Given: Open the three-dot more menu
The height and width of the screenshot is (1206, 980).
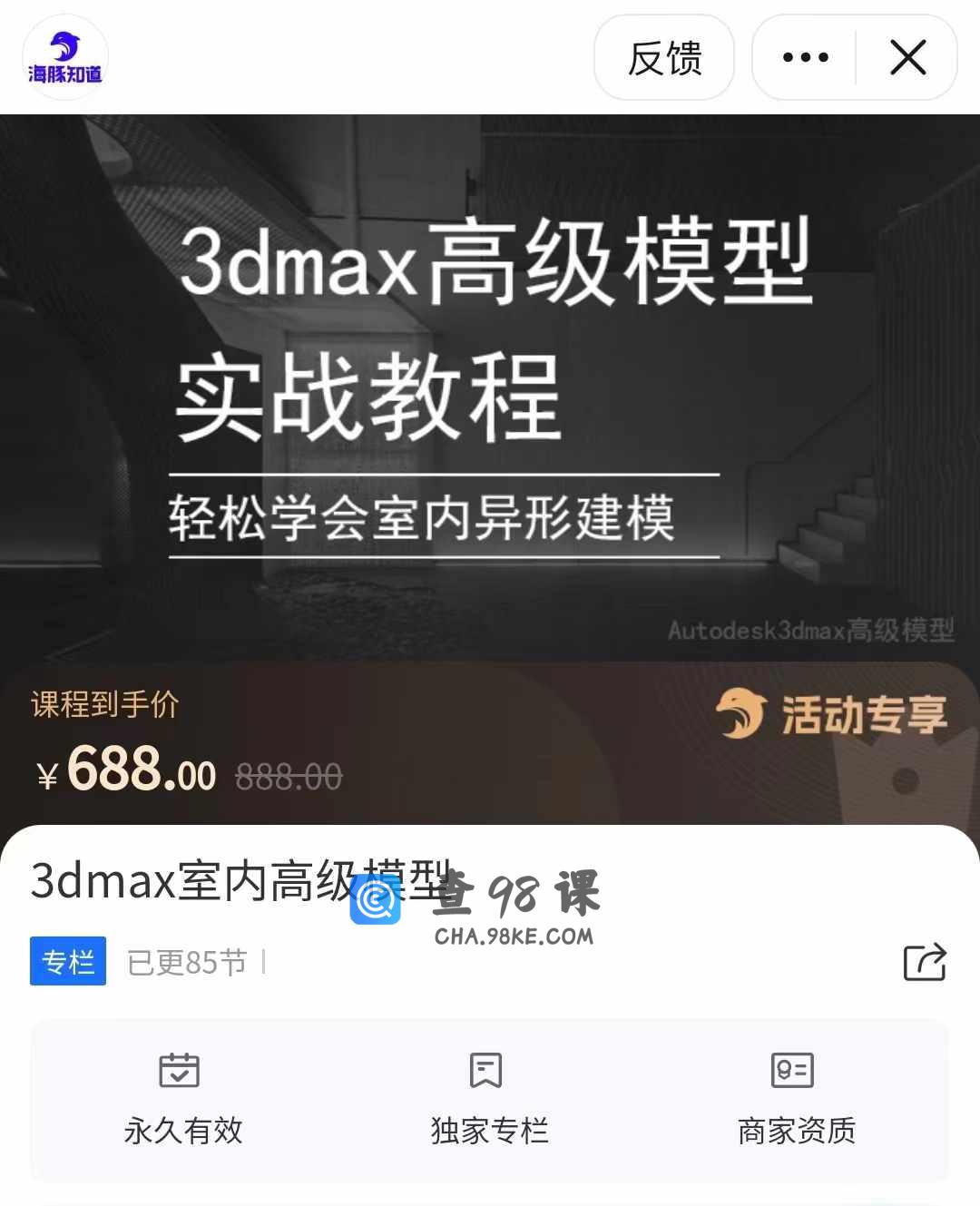Looking at the screenshot, I should pos(805,58).
